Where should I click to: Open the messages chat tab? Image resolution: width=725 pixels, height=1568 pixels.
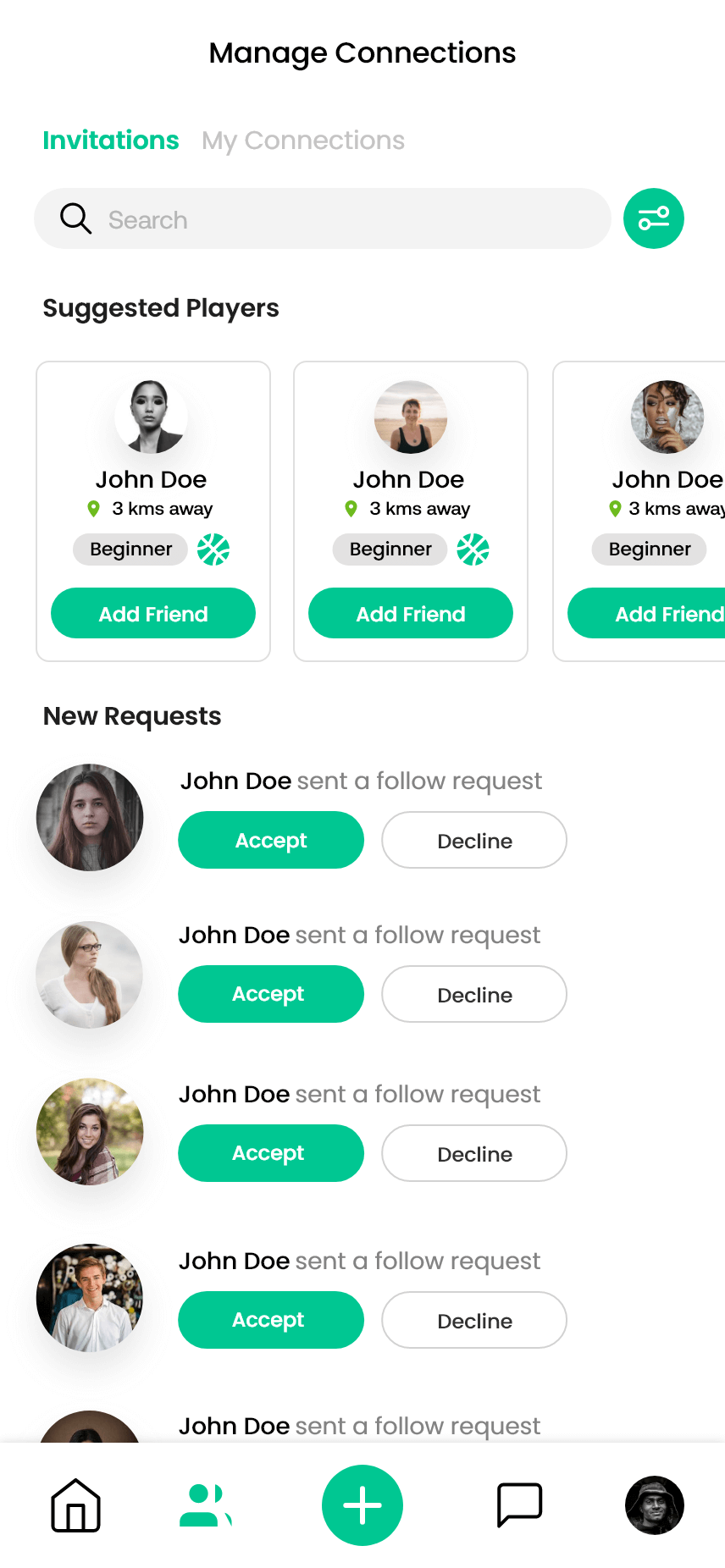coord(518,1505)
